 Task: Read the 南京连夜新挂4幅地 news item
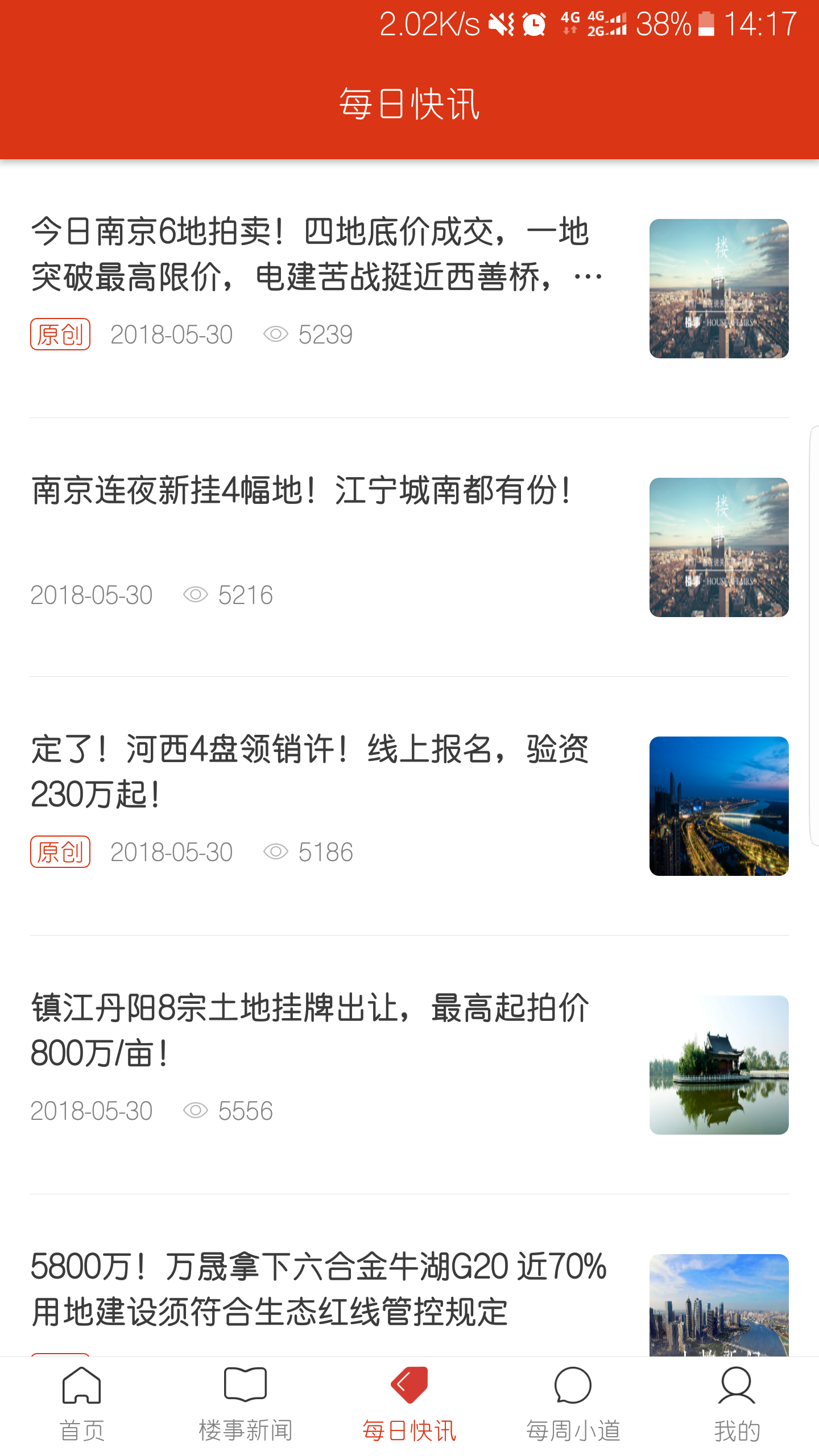coord(301,490)
